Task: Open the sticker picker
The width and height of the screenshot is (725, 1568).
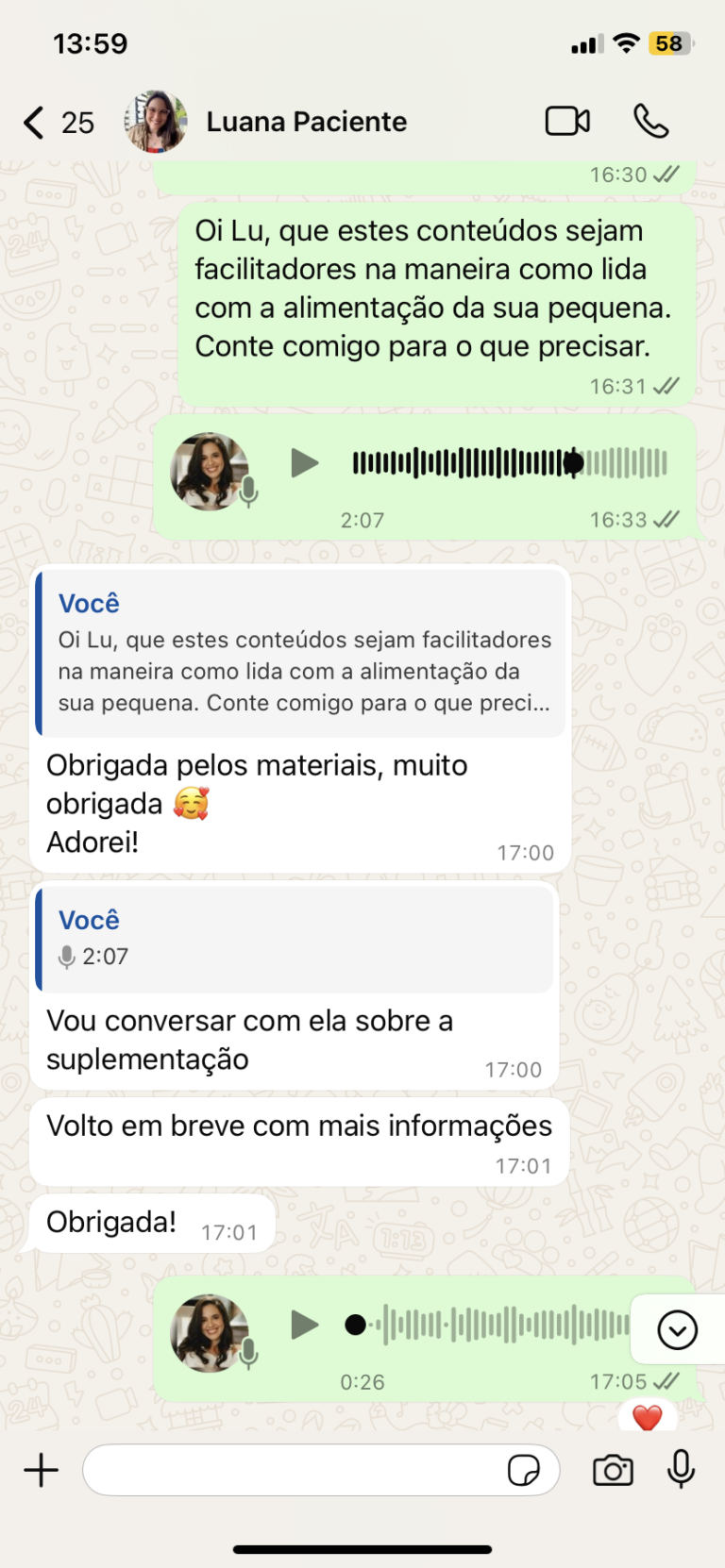Action: tap(523, 1470)
